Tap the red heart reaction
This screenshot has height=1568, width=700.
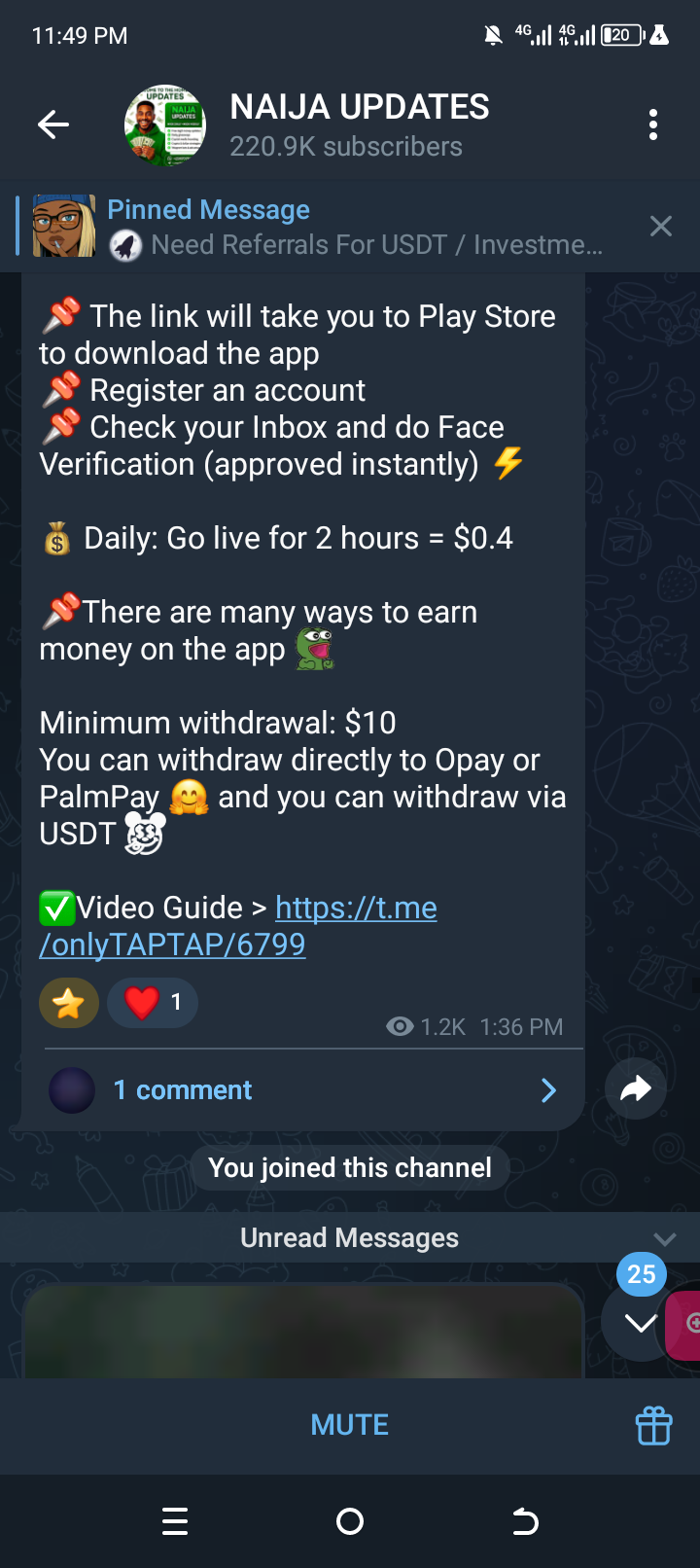(153, 1003)
